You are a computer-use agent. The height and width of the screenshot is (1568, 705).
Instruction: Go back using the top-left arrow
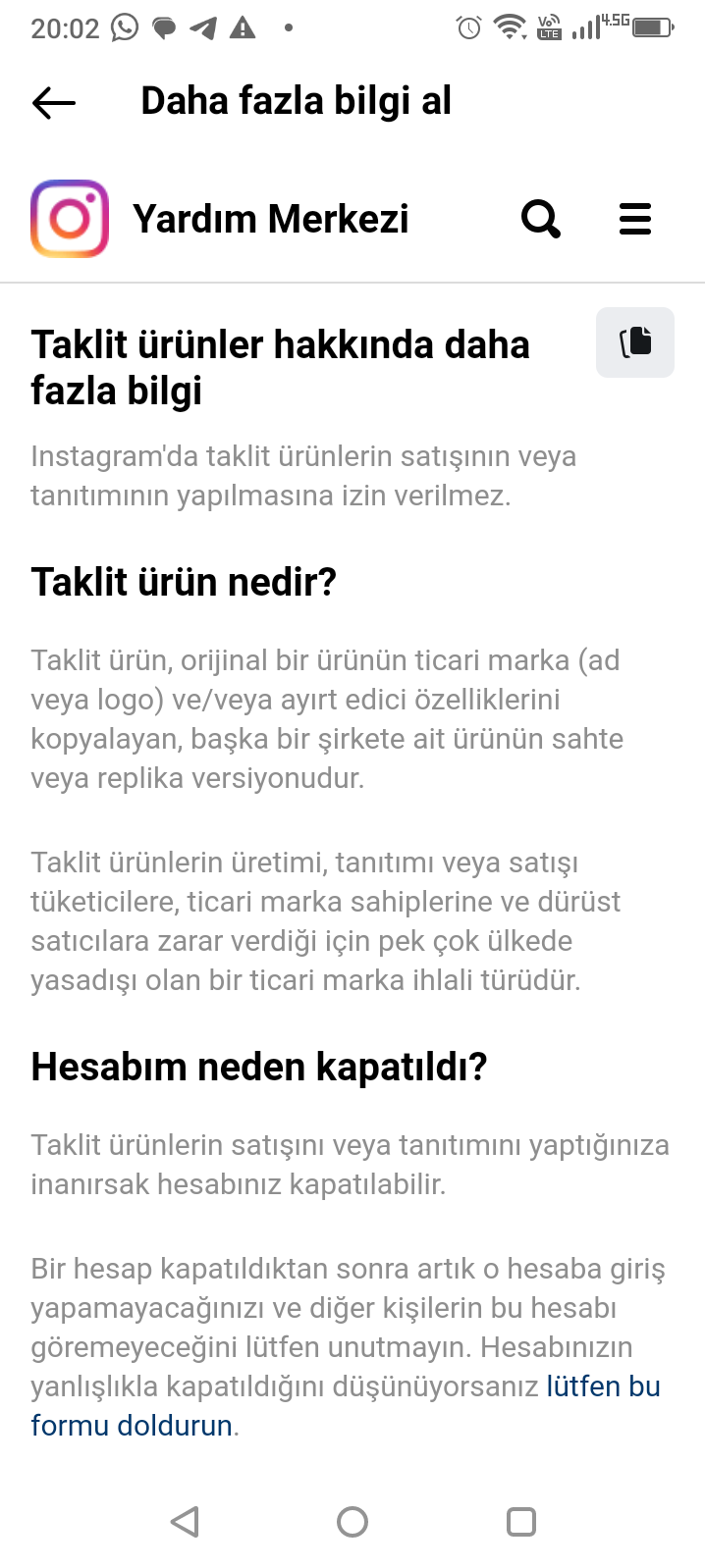pos(53,102)
